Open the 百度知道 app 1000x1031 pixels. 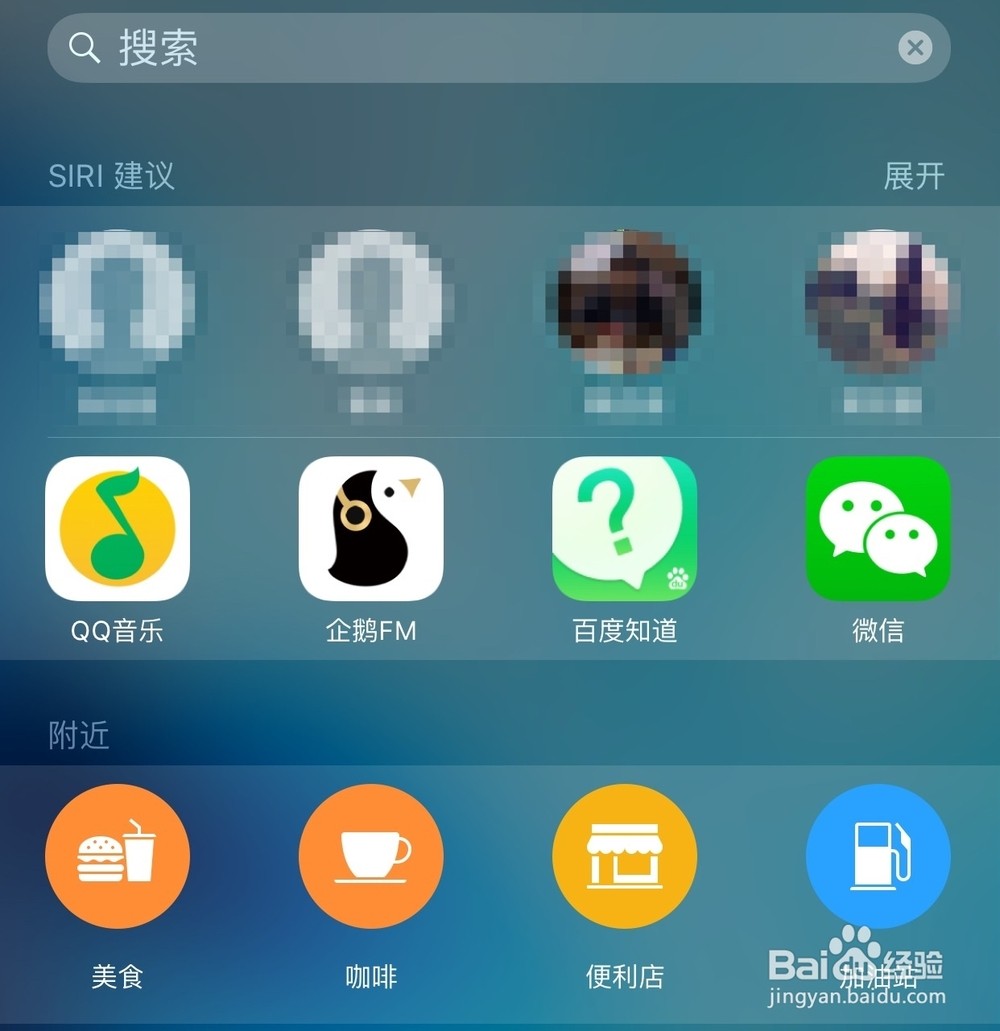625,529
